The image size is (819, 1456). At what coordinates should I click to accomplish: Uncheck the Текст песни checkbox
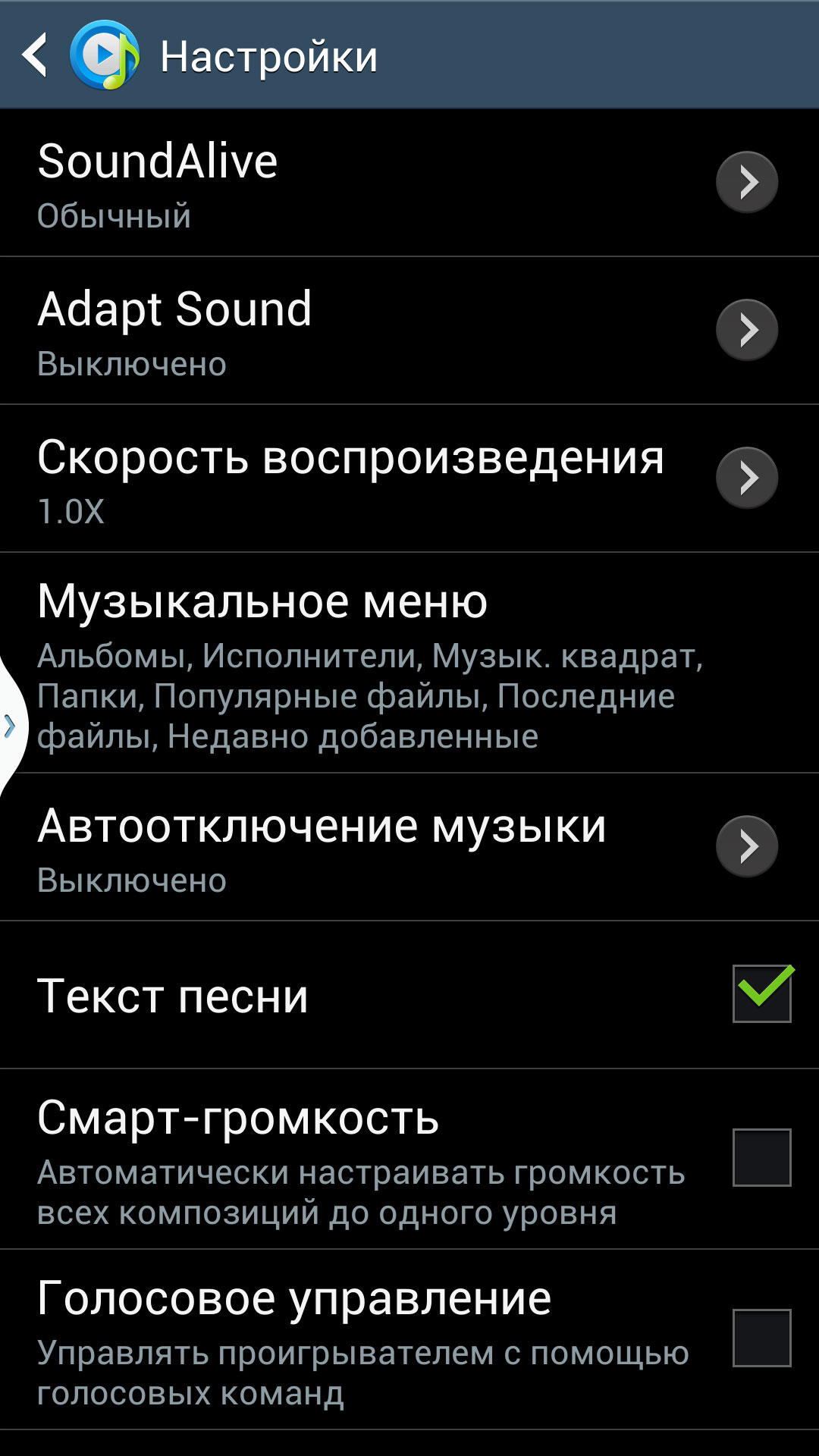pyautogui.click(x=761, y=993)
